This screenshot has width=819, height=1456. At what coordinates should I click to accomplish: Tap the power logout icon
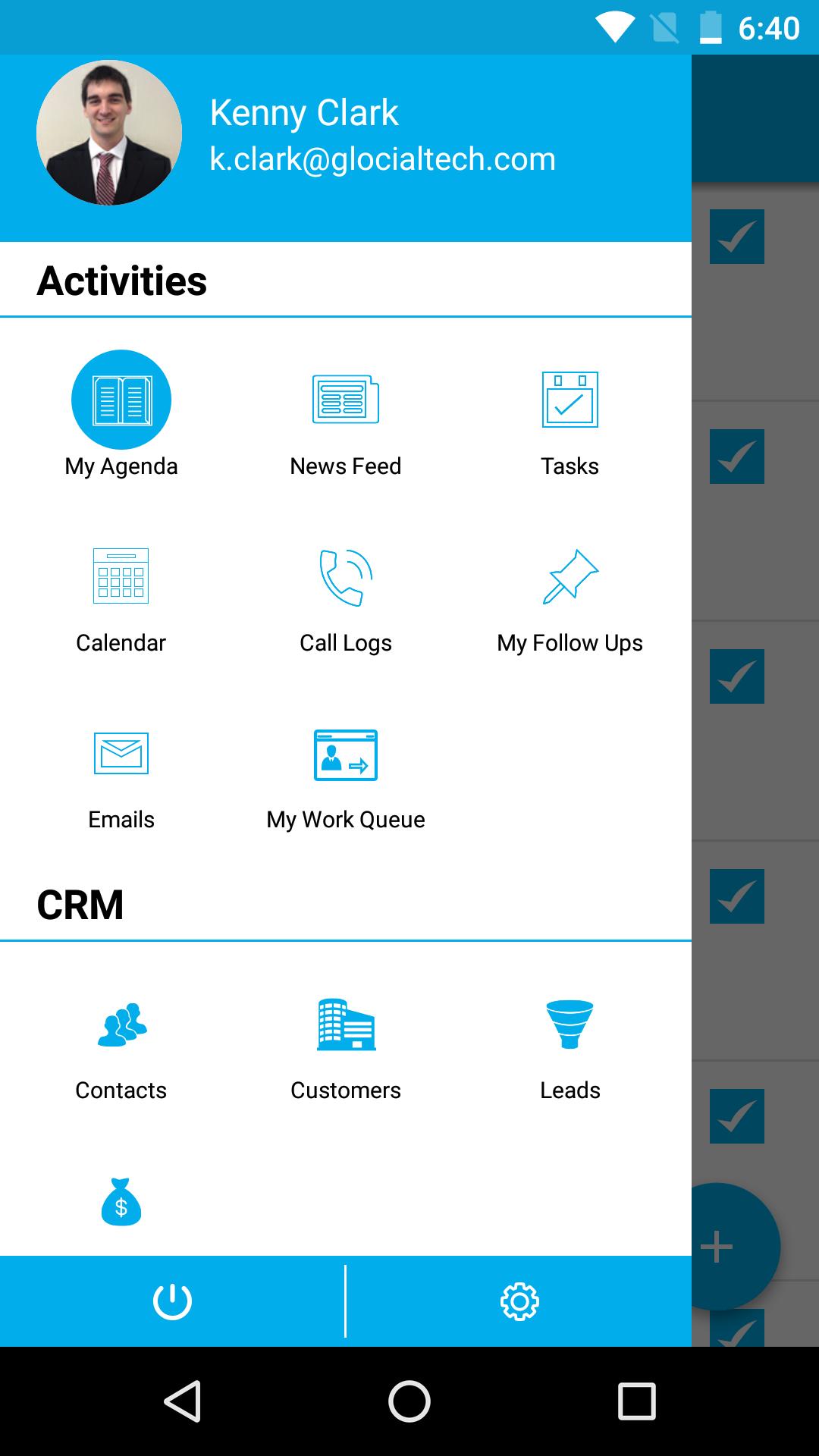(172, 1301)
